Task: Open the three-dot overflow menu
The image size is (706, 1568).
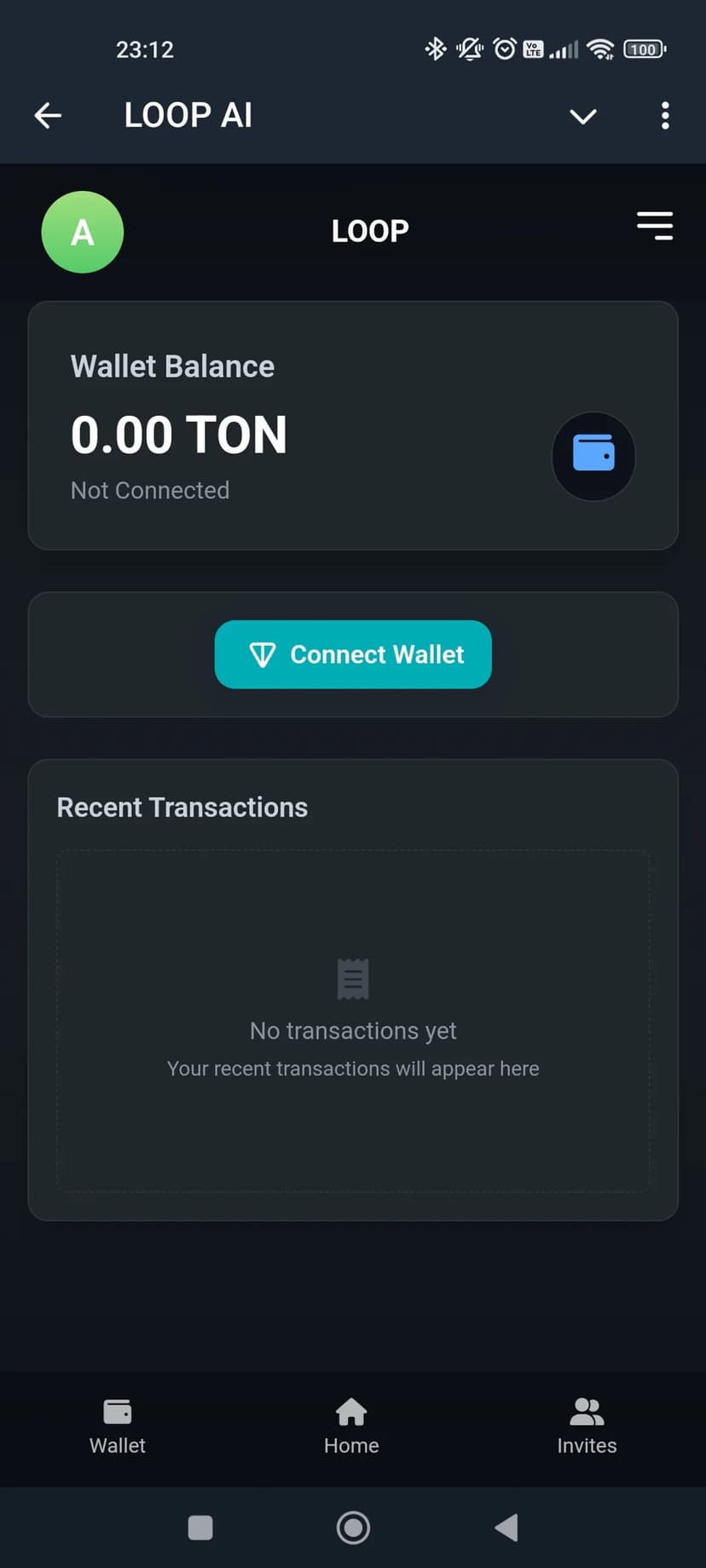Action: [x=665, y=116]
